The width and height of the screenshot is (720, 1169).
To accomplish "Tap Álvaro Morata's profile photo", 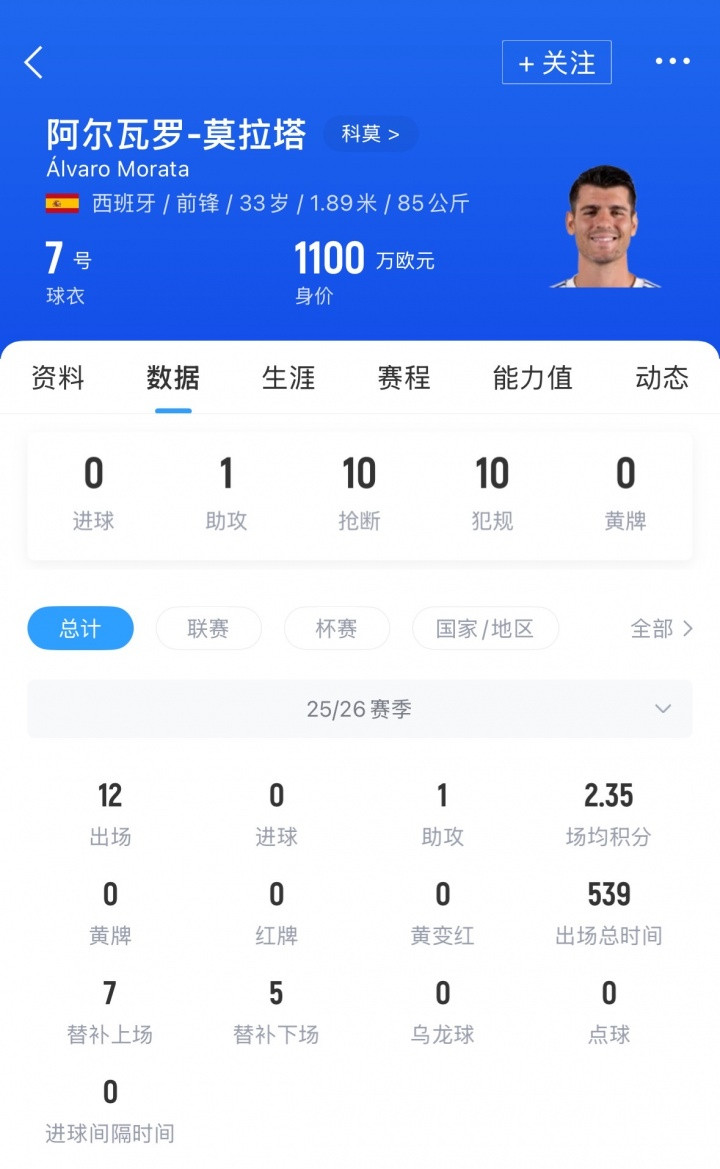I will point(603,229).
